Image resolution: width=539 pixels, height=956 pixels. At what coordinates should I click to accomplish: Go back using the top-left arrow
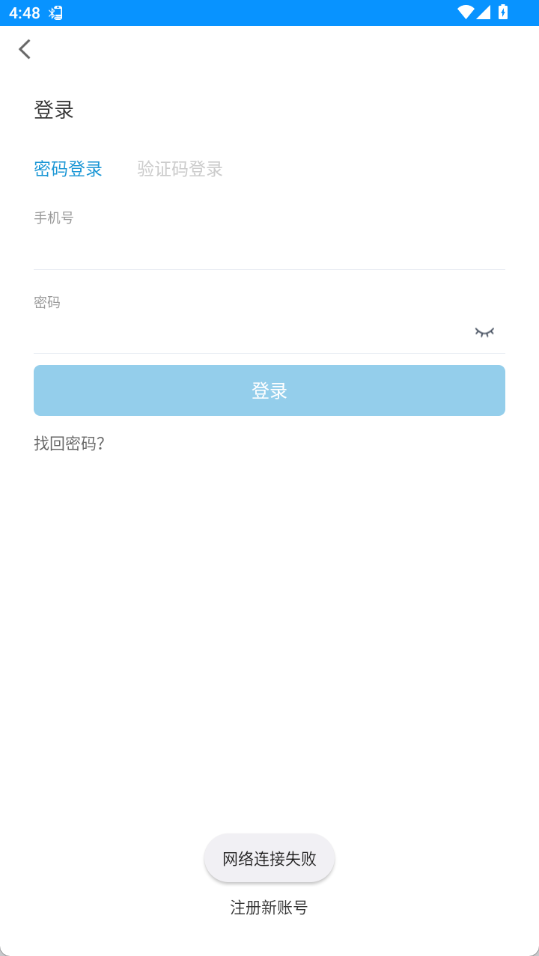point(24,49)
